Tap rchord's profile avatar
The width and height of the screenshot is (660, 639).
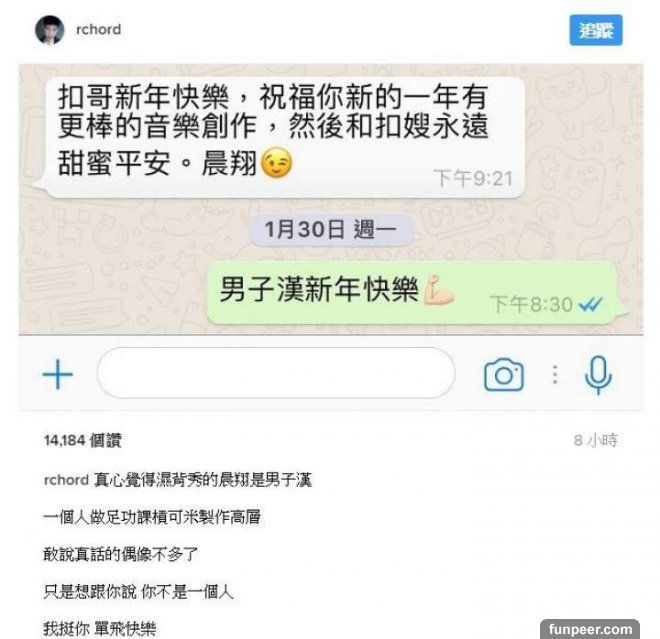point(50,31)
